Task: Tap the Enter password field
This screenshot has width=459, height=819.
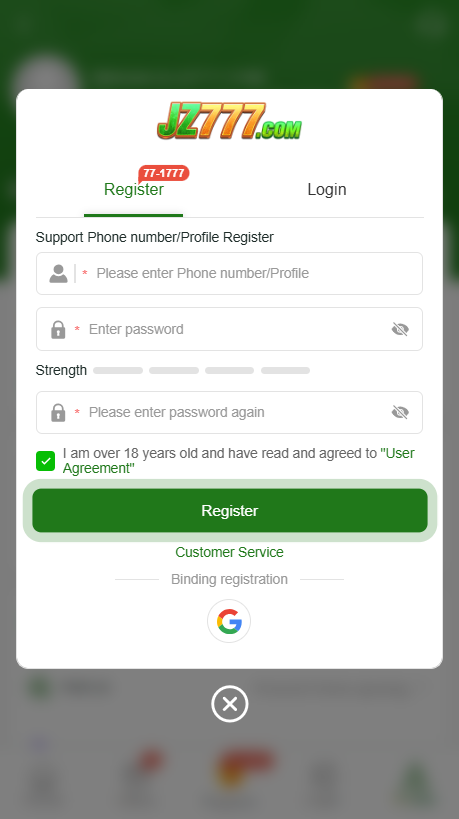Action: click(229, 329)
